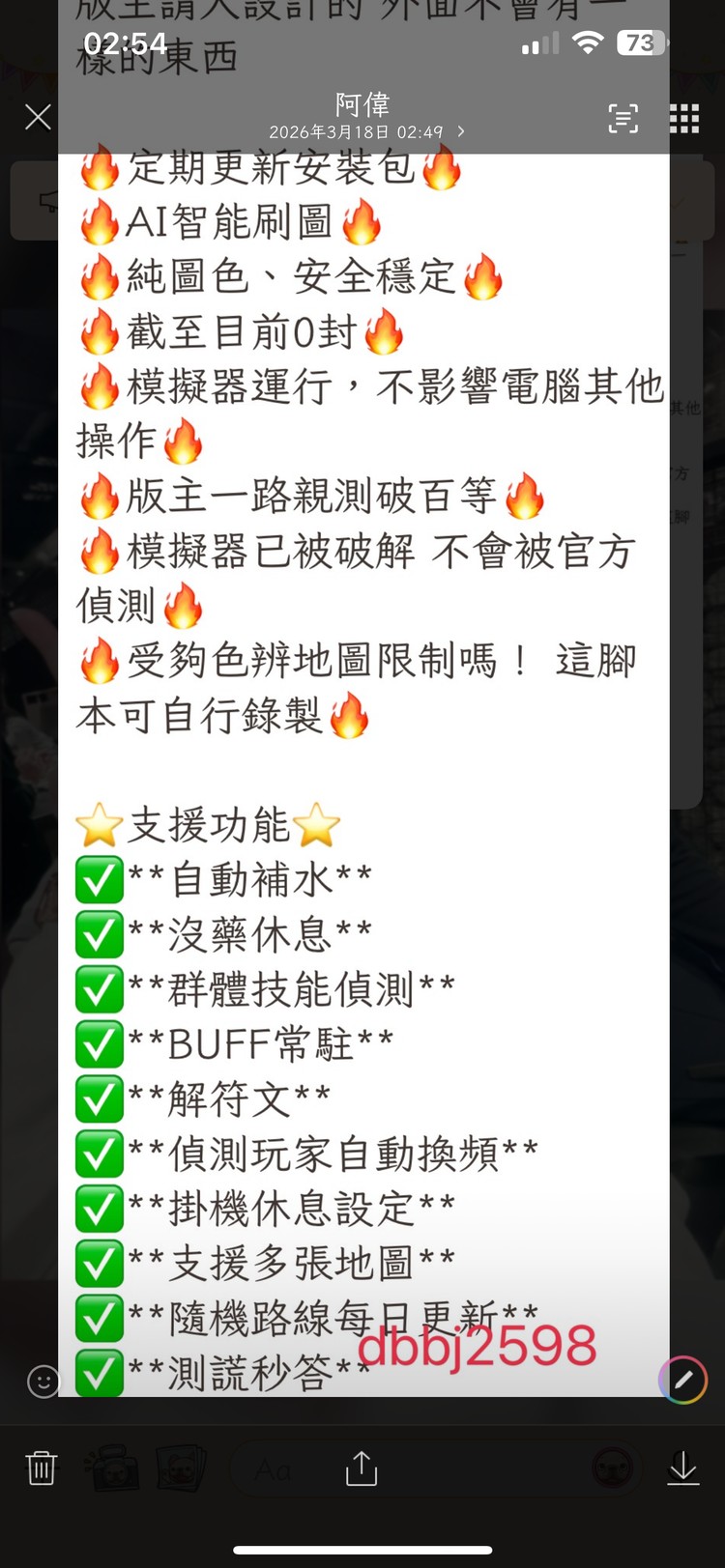Tap Aa to add text to the photo
The width and height of the screenshot is (725, 1568).
(274, 1470)
